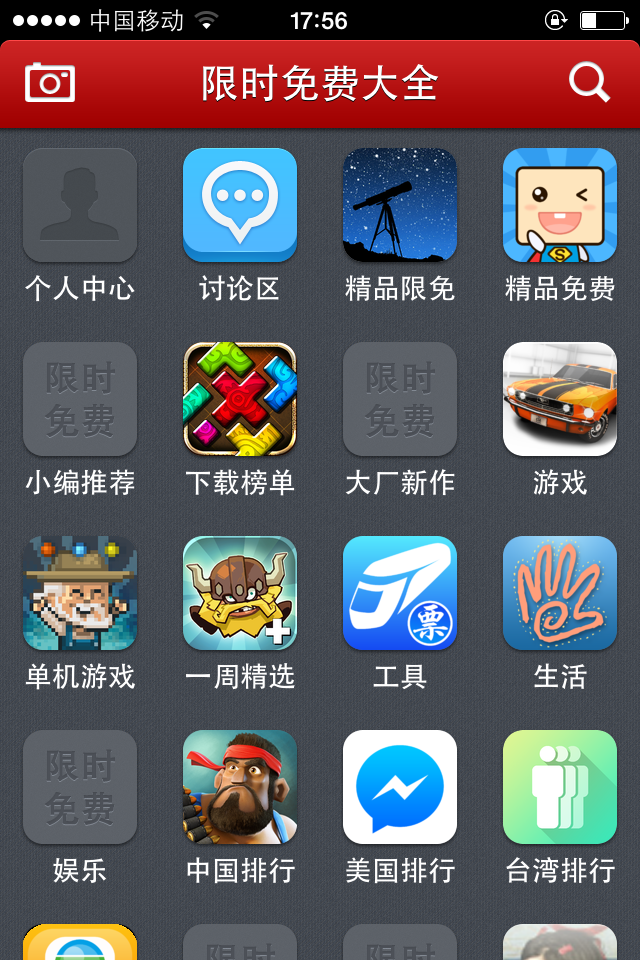Open the 游戏 games category
The height and width of the screenshot is (960, 640).
pyautogui.click(x=560, y=400)
